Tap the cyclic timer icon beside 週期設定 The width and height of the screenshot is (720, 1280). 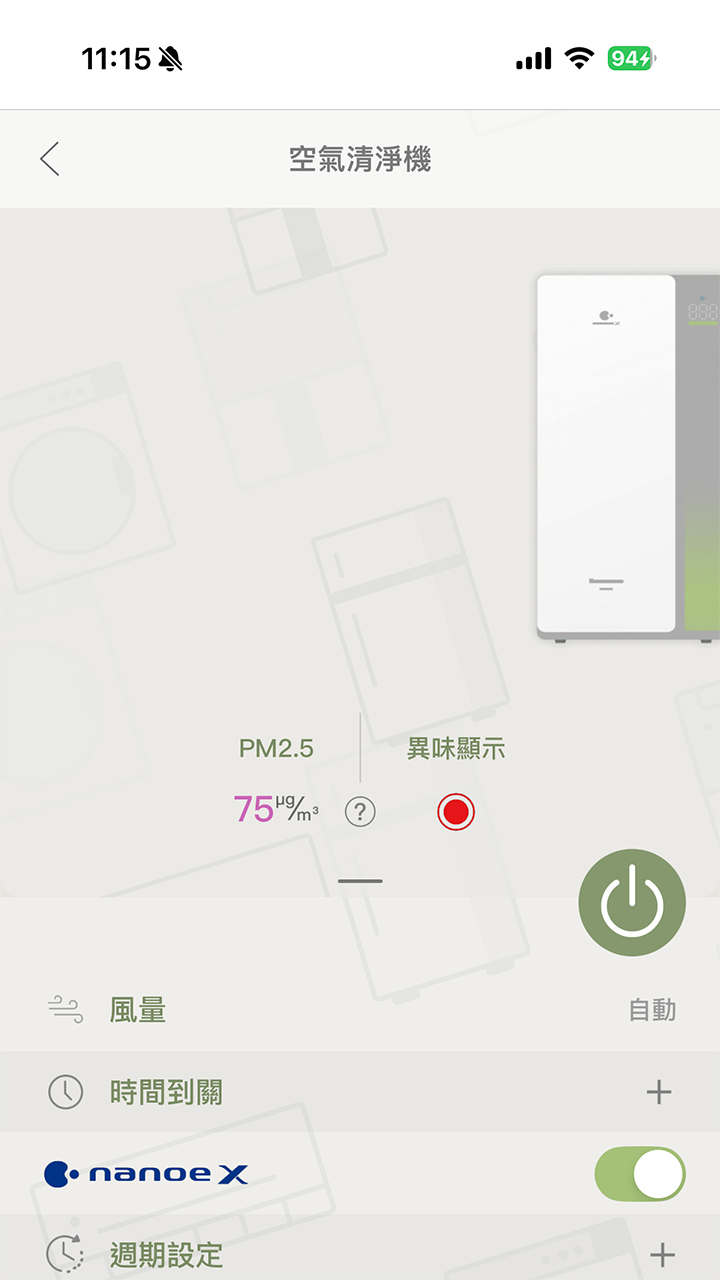point(64,1255)
